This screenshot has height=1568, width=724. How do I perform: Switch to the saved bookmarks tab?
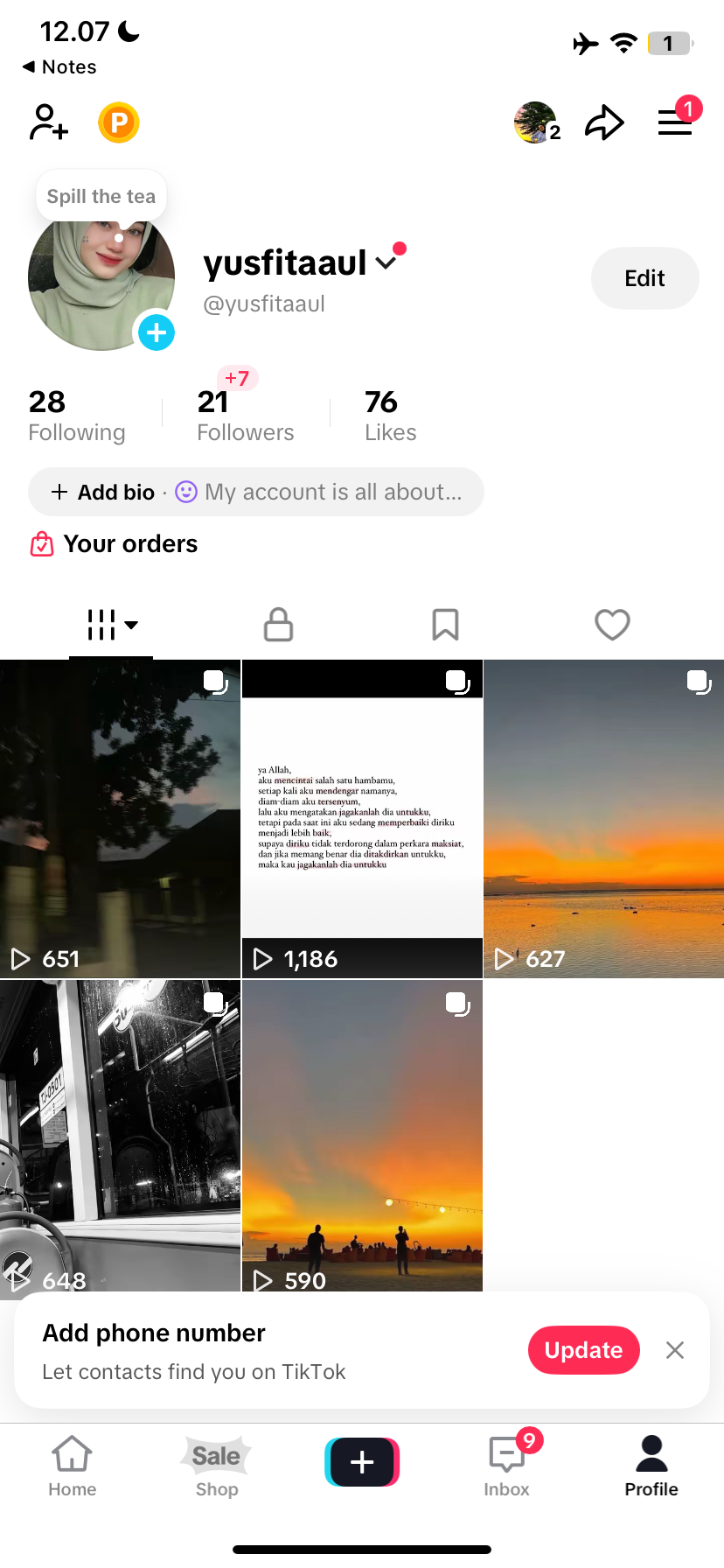pyautogui.click(x=445, y=625)
